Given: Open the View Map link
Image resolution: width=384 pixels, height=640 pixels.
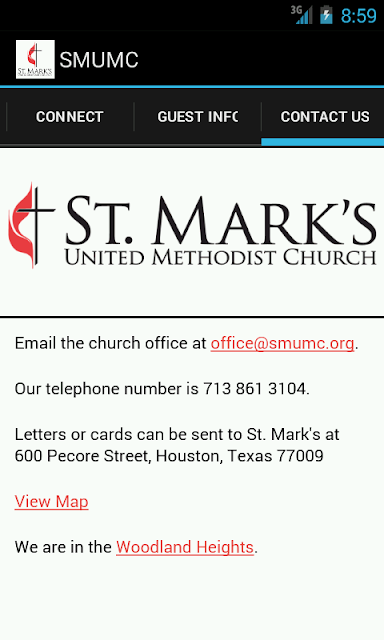Looking at the screenshot, I should click(51, 502).
